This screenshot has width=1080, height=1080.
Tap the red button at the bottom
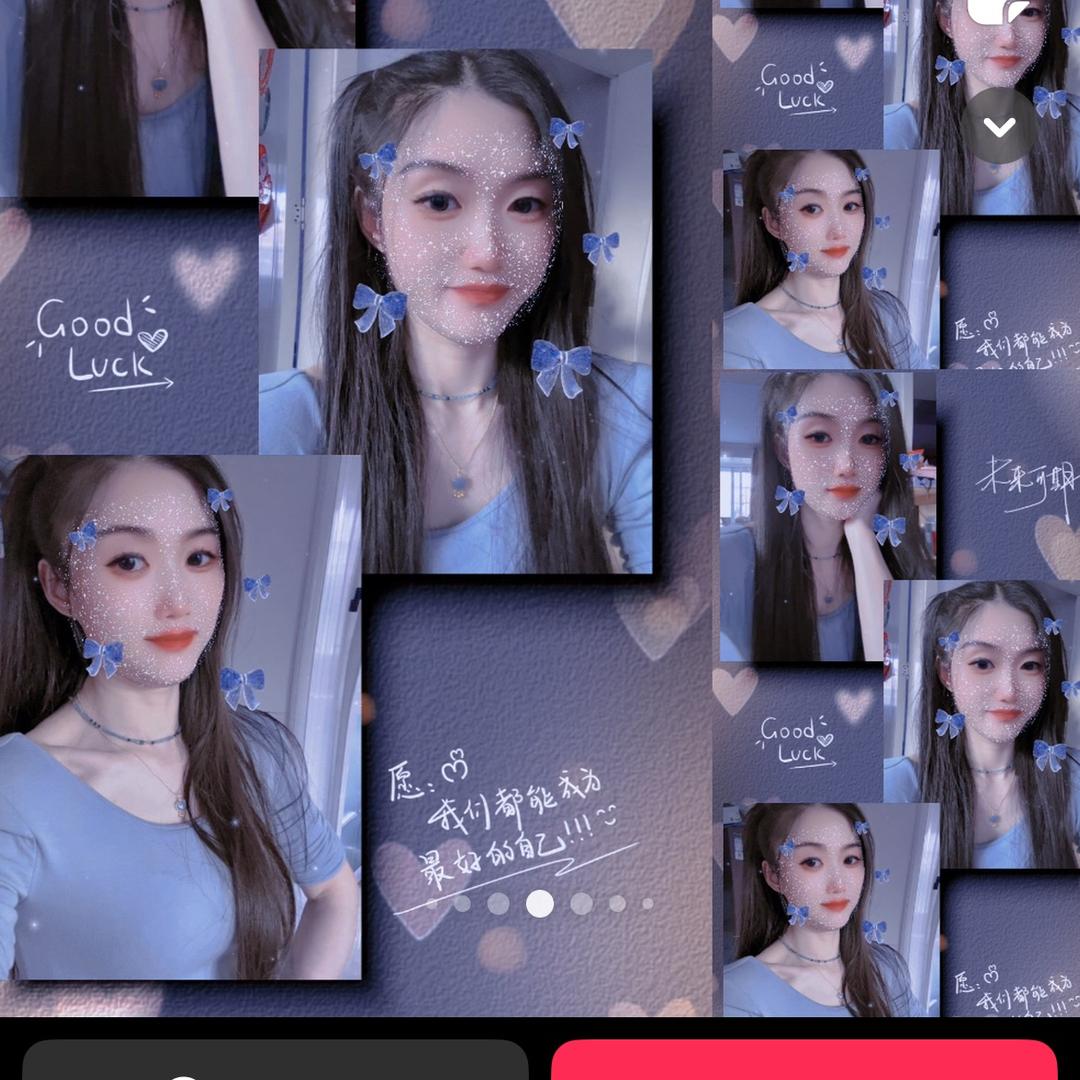coord(804,1062)
